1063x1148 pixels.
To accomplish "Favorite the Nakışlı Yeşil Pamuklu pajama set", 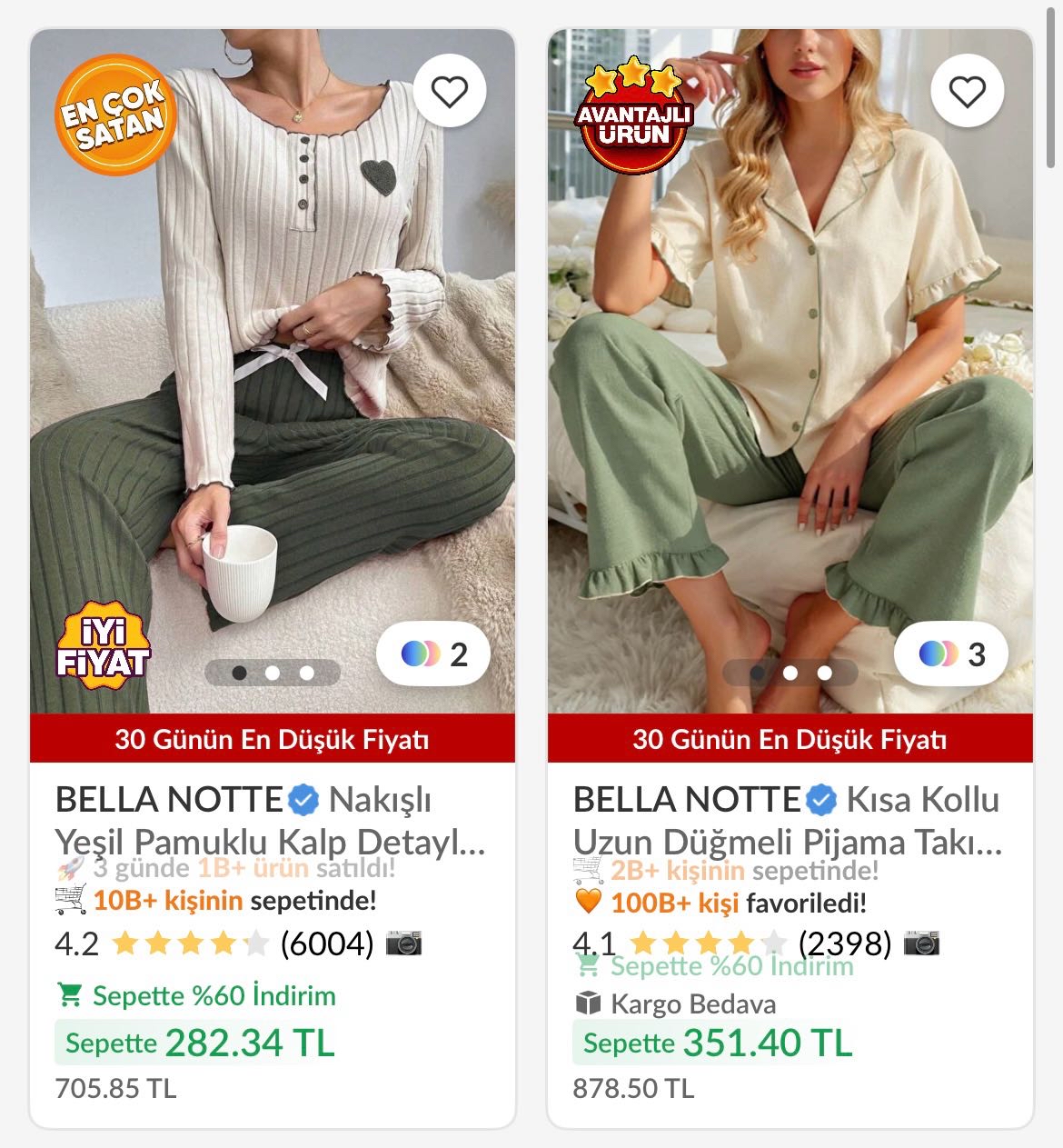I will point(449,91).
